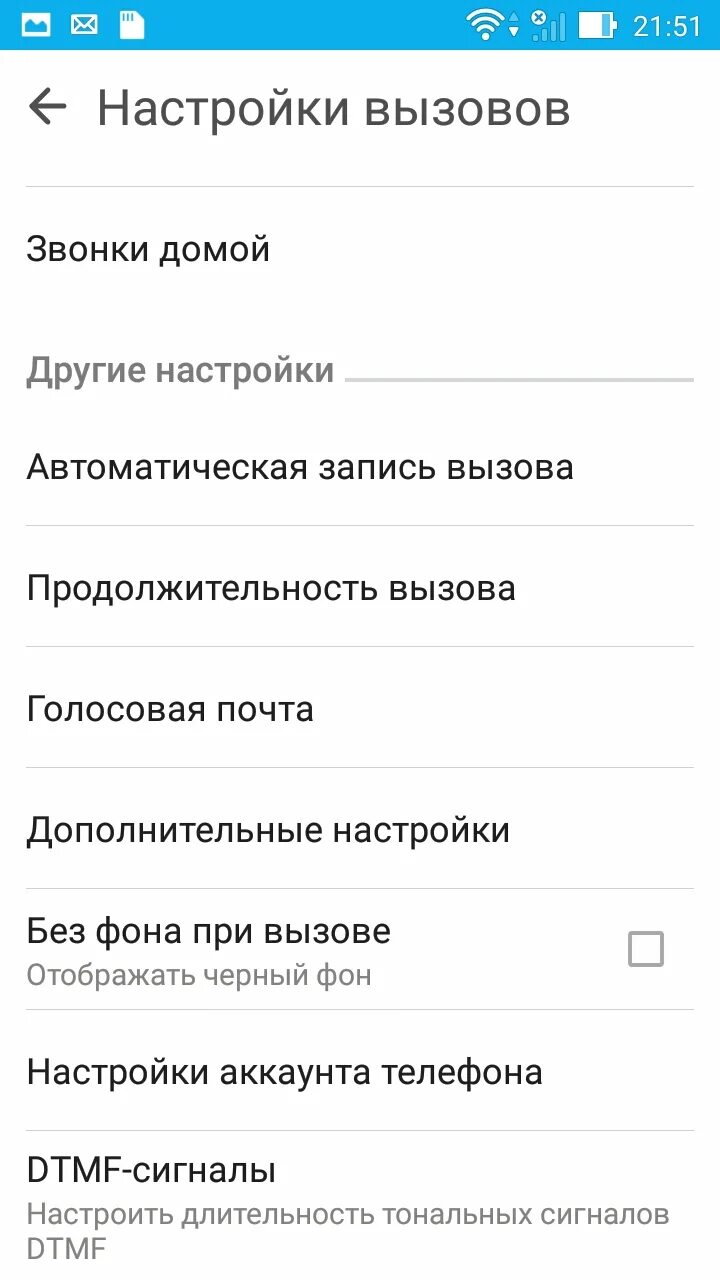This screenshot has width=720, height=1280.
Task: Open Продолжительность вызова
Action: (x=360, y=587)
